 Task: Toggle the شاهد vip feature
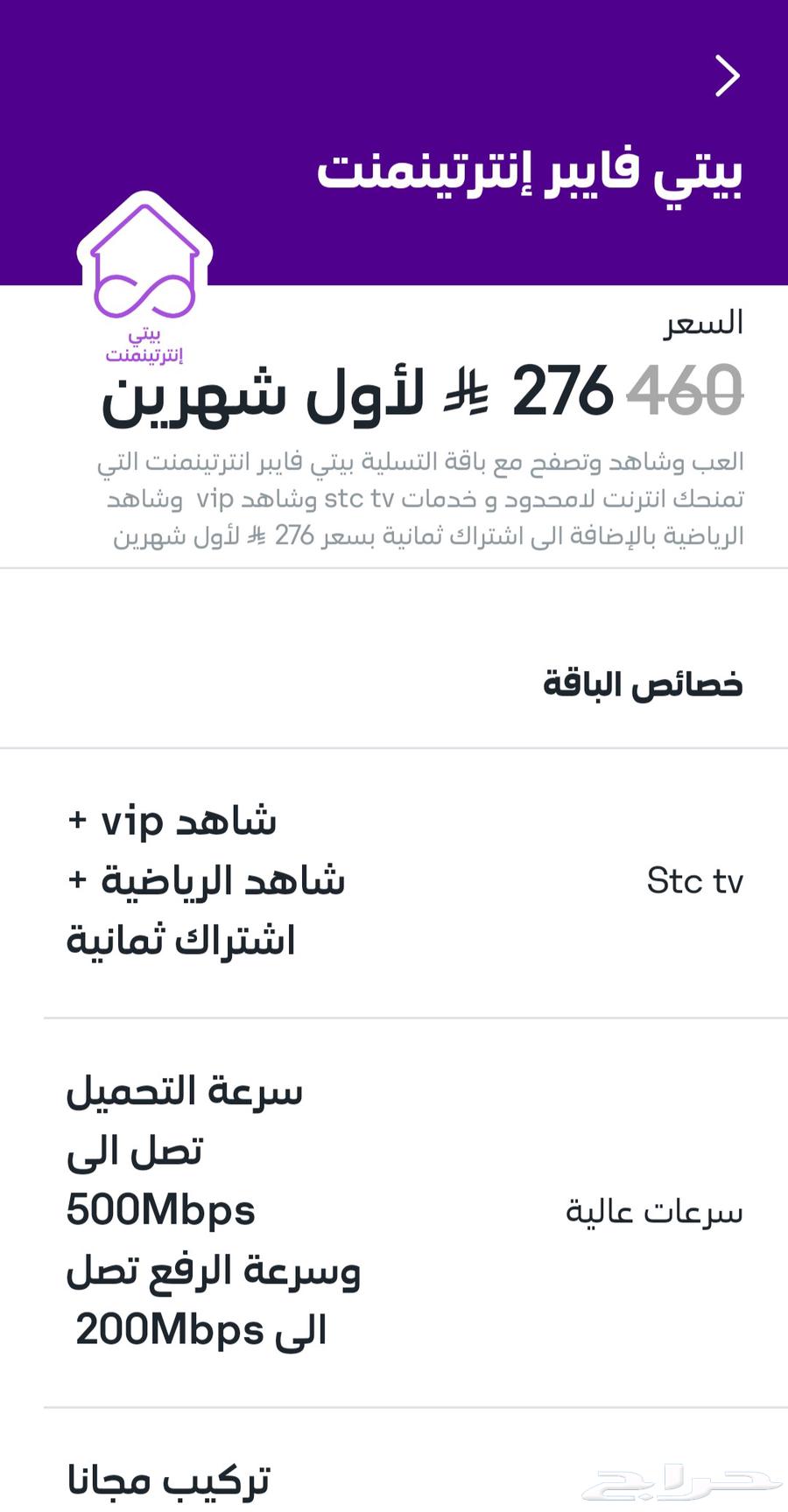coord(172,820)
